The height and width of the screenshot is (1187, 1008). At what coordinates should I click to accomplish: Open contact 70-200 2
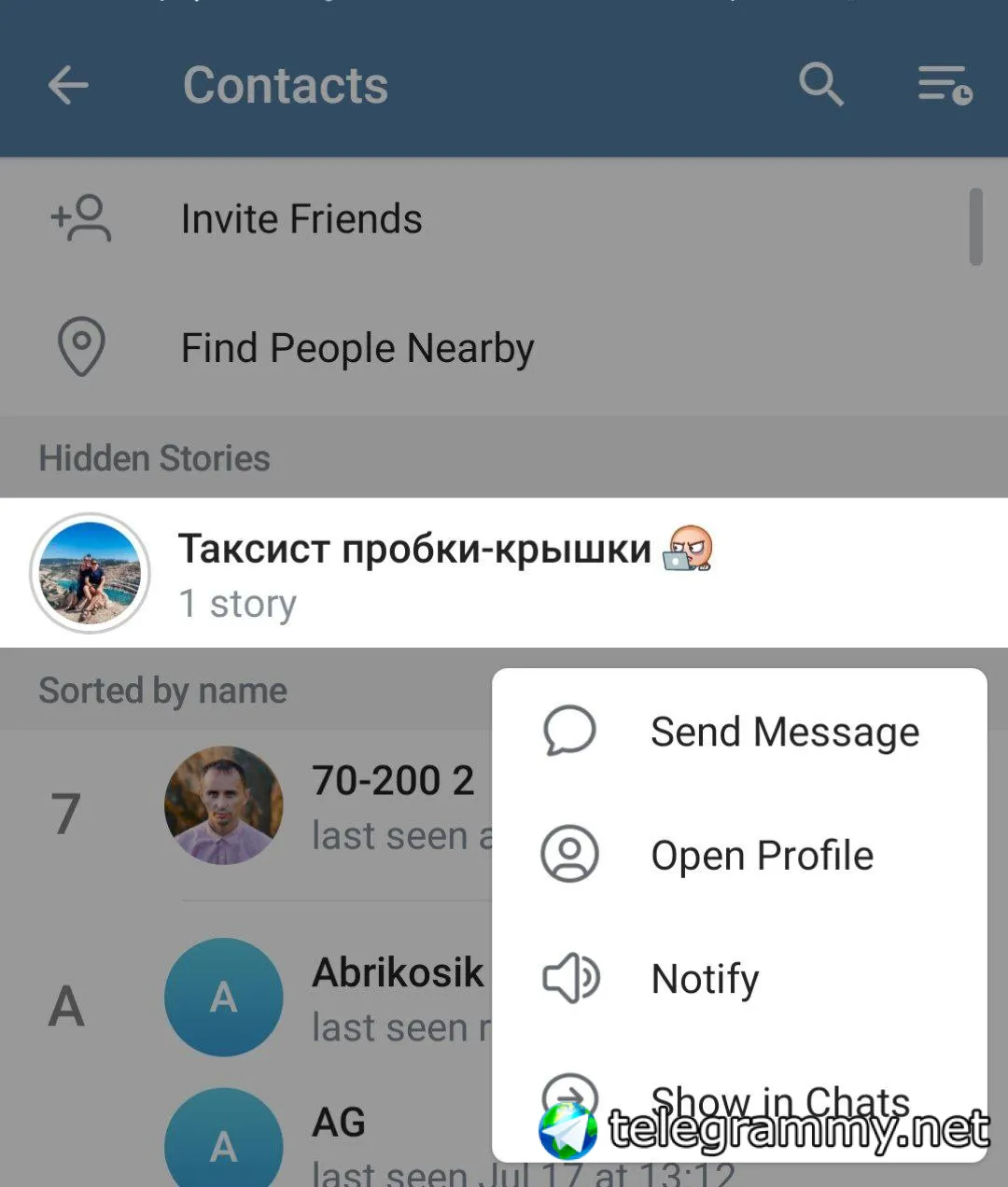tap(327, 806)
